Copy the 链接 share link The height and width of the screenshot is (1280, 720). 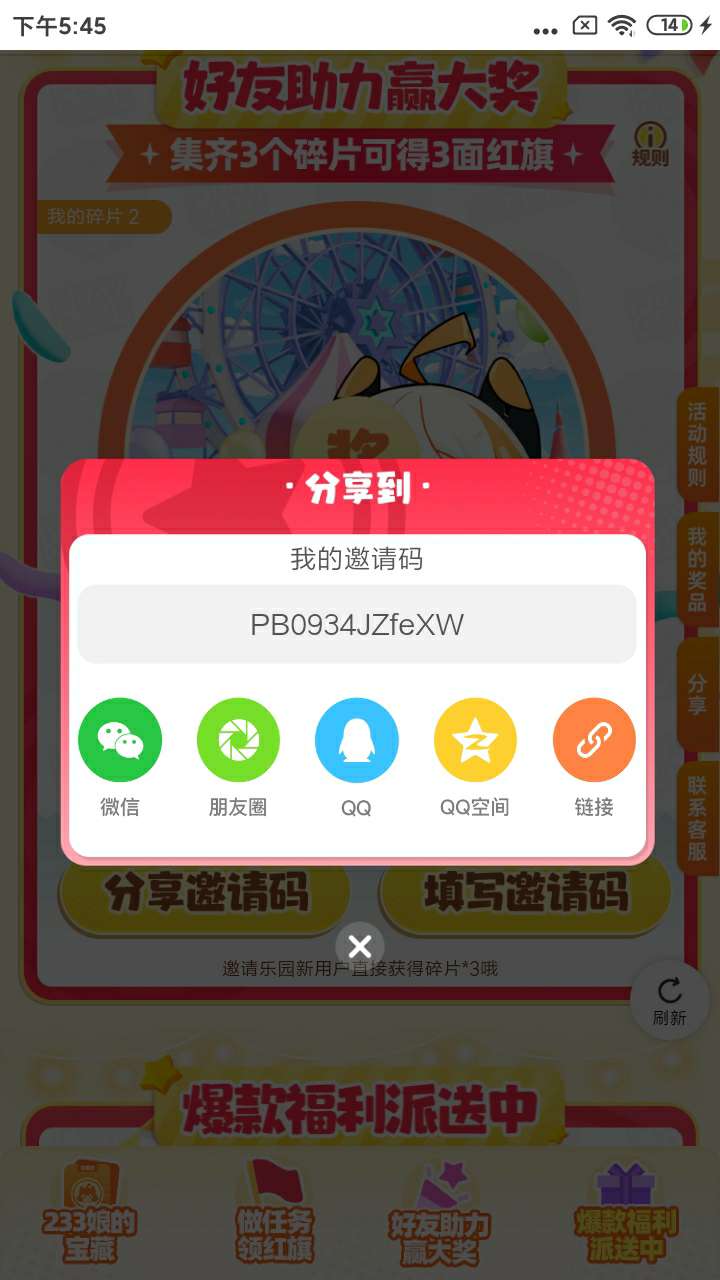click(x=594, y=740)
